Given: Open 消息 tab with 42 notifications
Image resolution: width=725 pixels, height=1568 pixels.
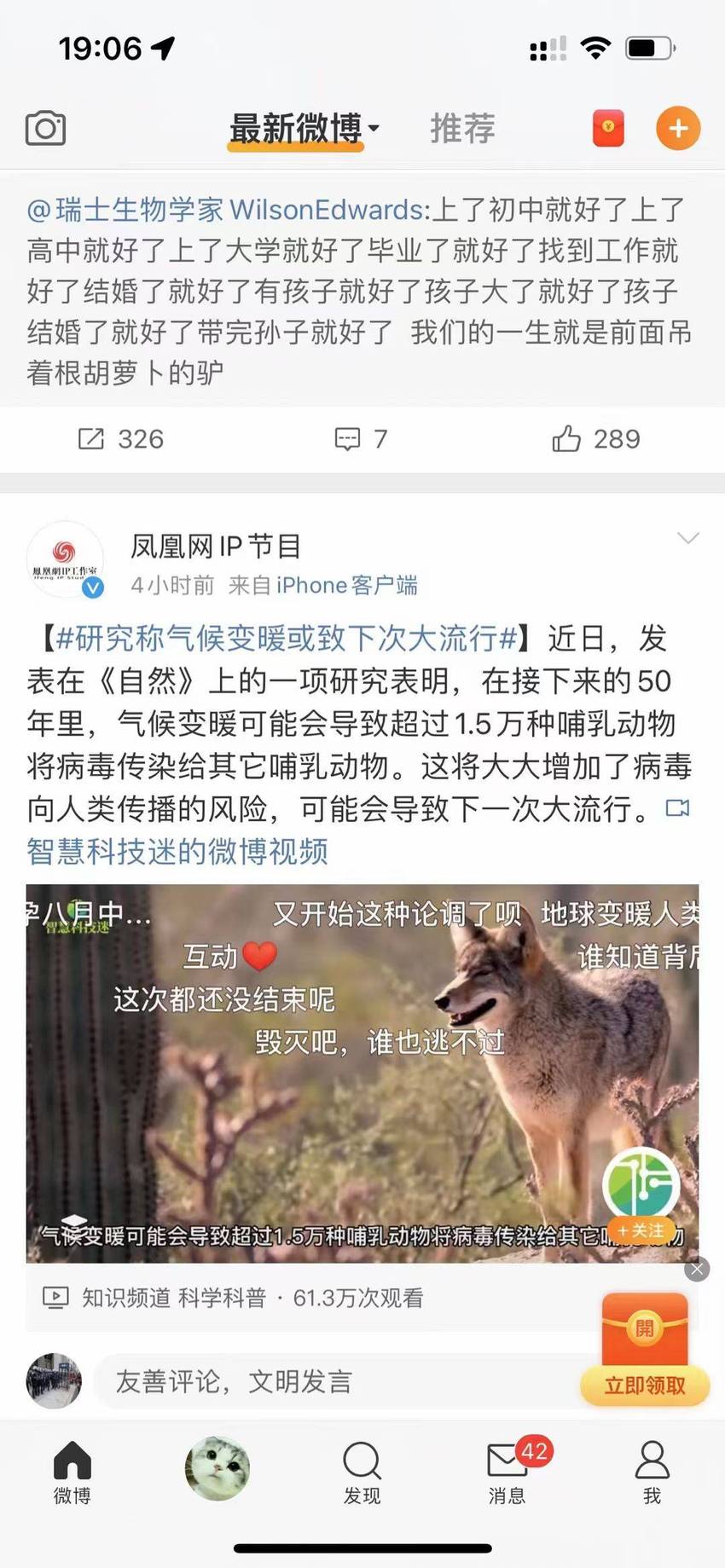Looking at the screenshot, I should (507, 1473).
